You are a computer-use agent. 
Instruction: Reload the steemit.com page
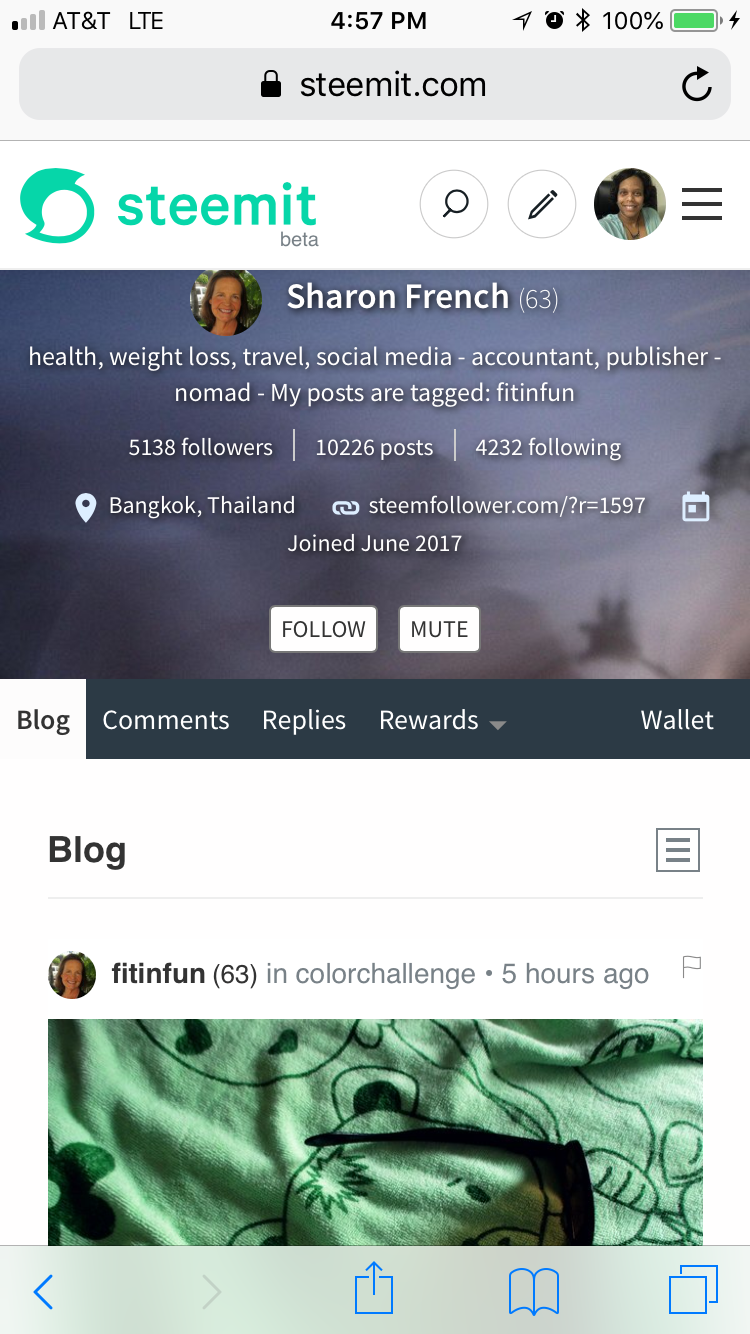tap(696, 85)
